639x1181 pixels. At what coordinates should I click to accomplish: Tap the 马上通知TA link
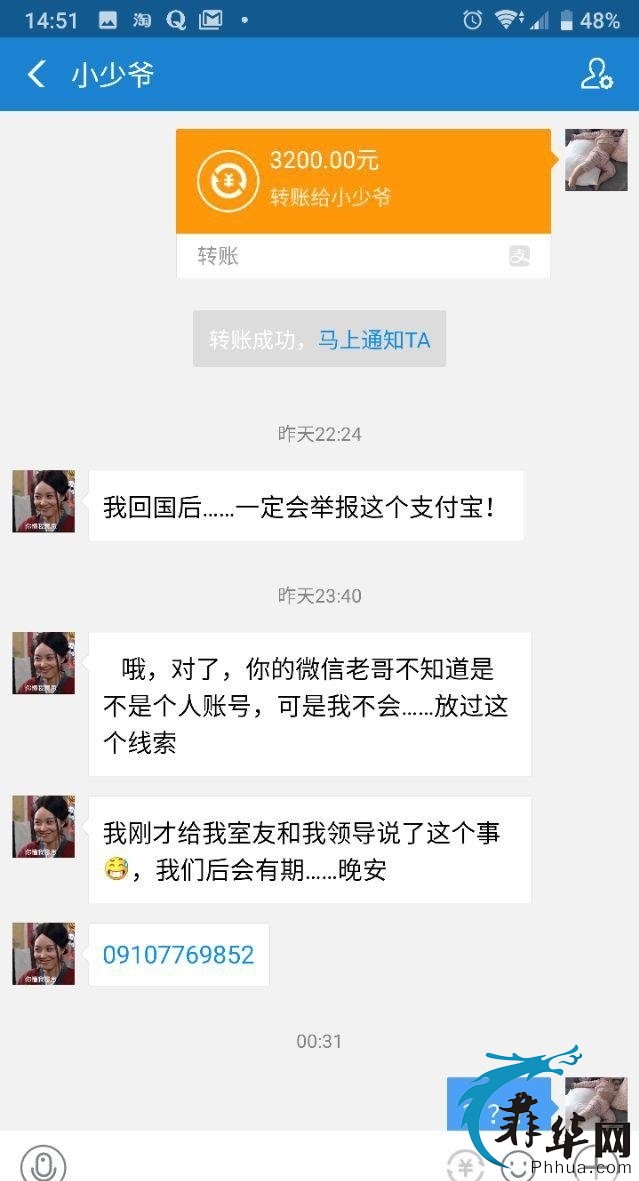click(x=374, y=339)
